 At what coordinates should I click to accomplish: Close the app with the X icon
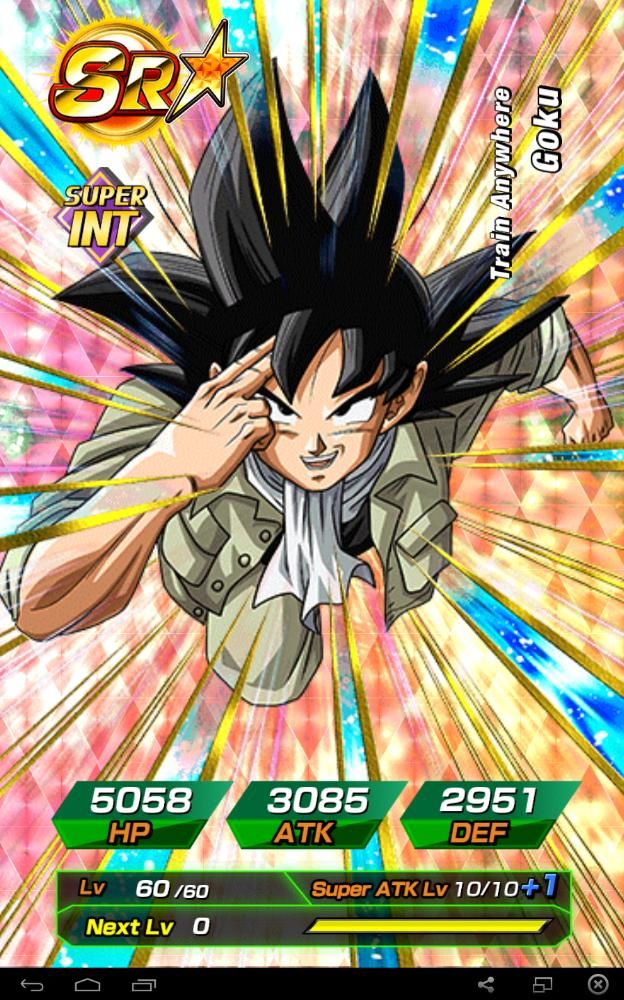598,985
